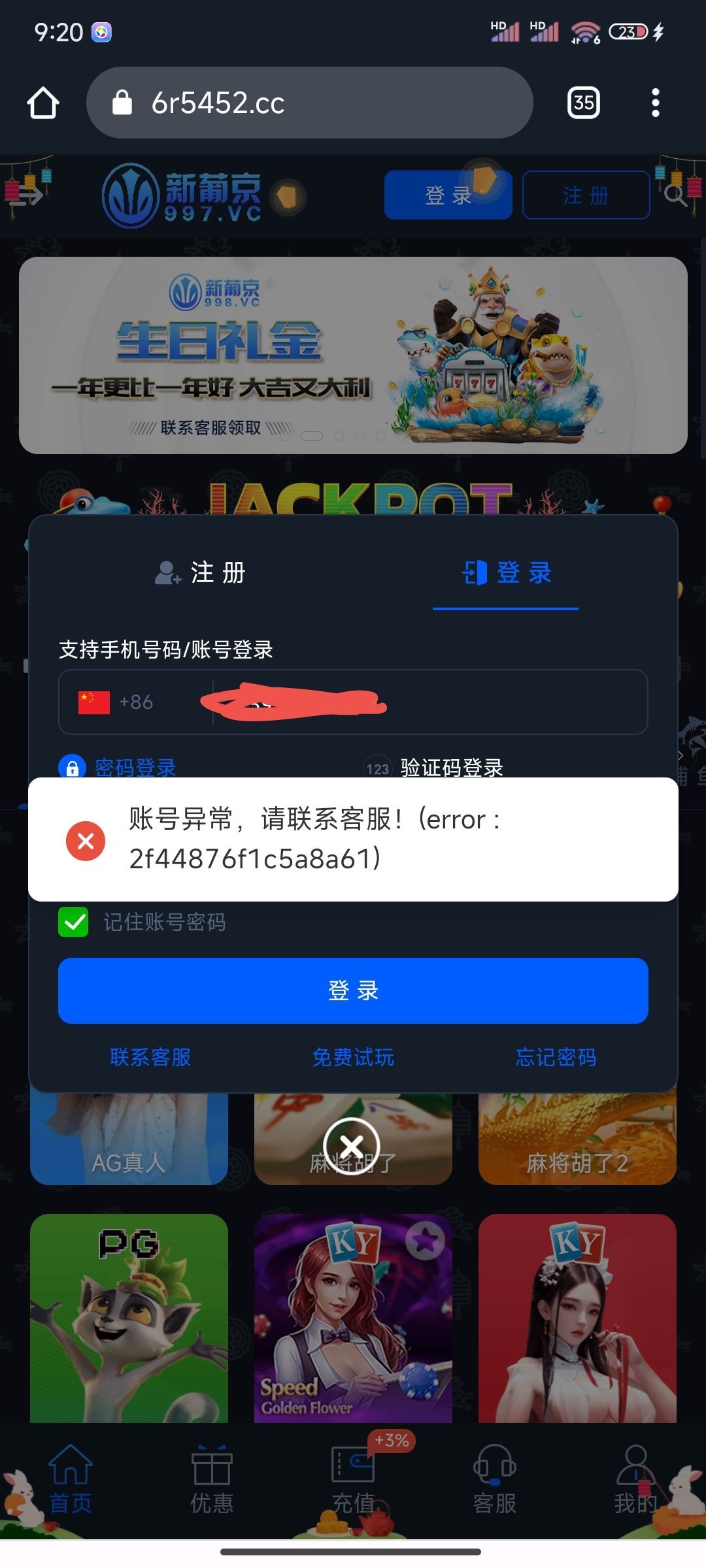Tap the 6r5452.cc address bar
Viewport: 706px width, 1568px height.
pyautogui.click(x=309, y=103)
